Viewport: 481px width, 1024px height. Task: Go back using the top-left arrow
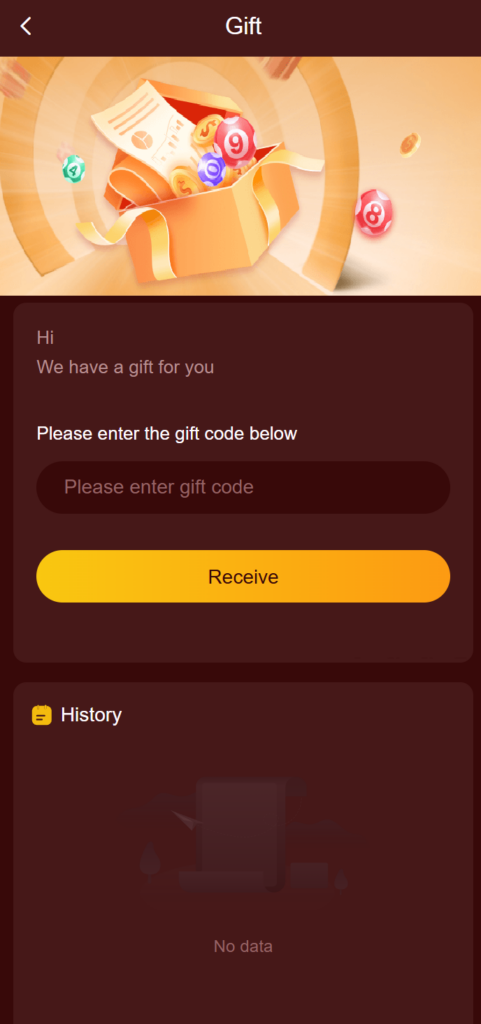(25, 26)
